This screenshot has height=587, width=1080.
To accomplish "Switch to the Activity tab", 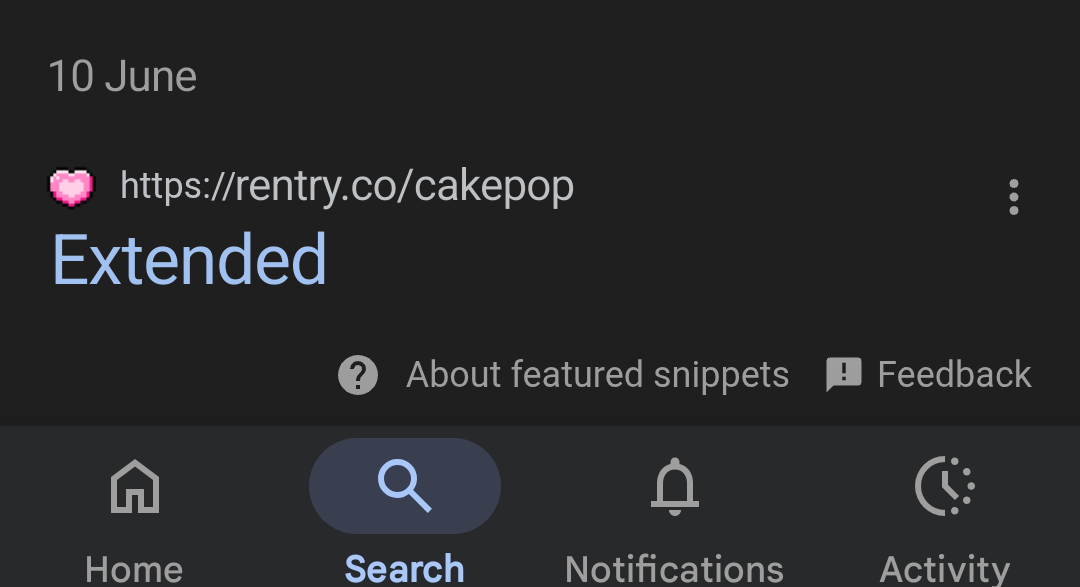I will [x=944, y=515].
